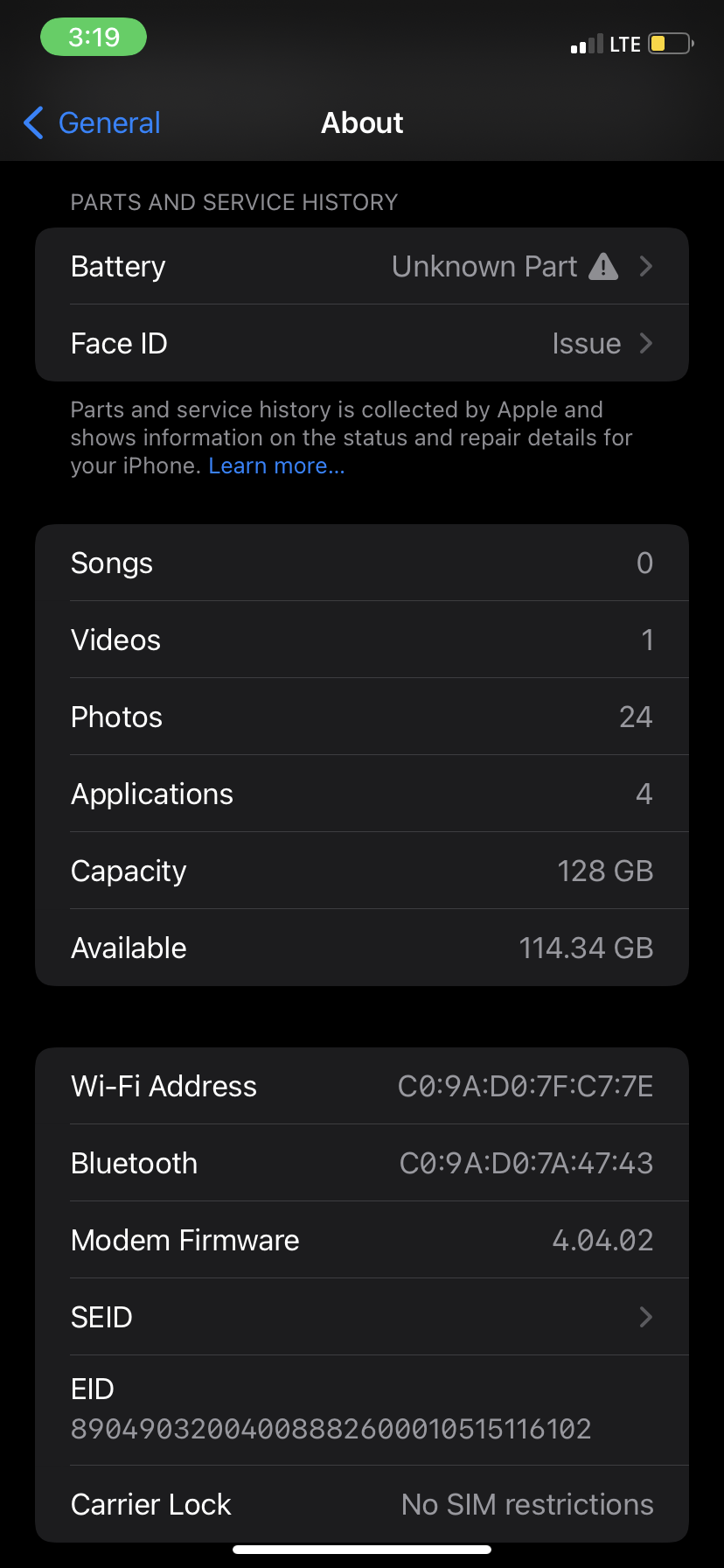Expand the Battery row chevron
This screenshot has height=1568, width=724.
[645, 267]
